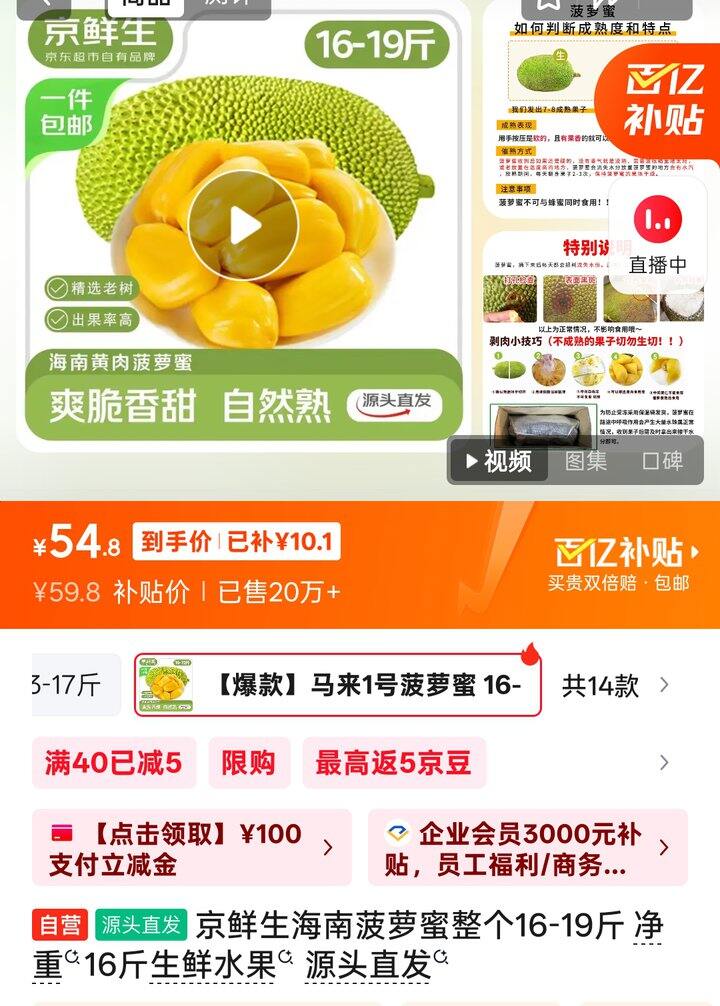Switch to the 图集 gallery tab
The image size is (720, 1006).
(586, 461)
